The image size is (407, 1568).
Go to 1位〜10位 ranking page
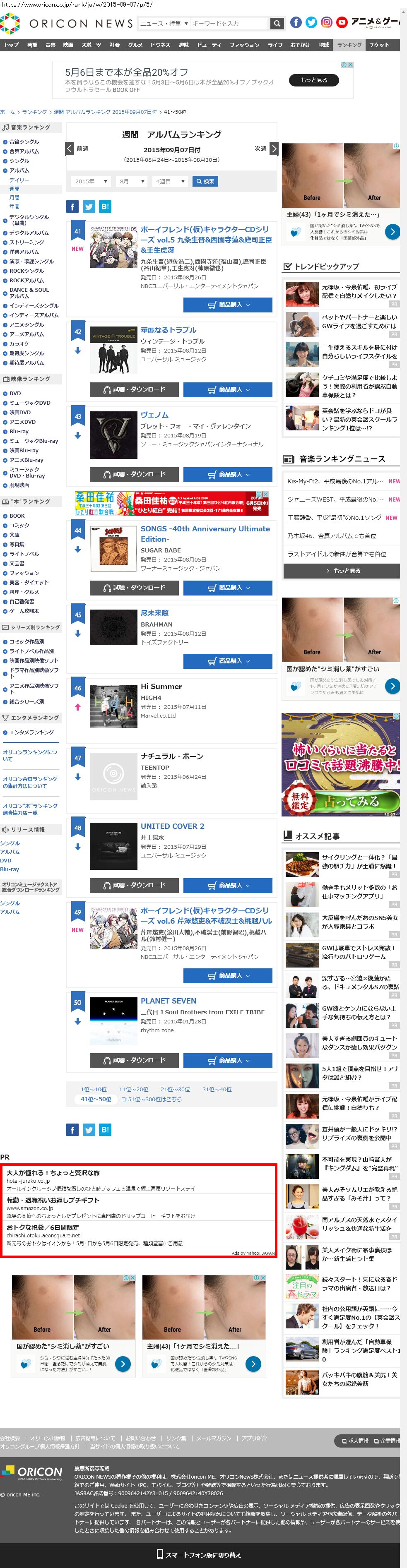tap(93, 1089)
